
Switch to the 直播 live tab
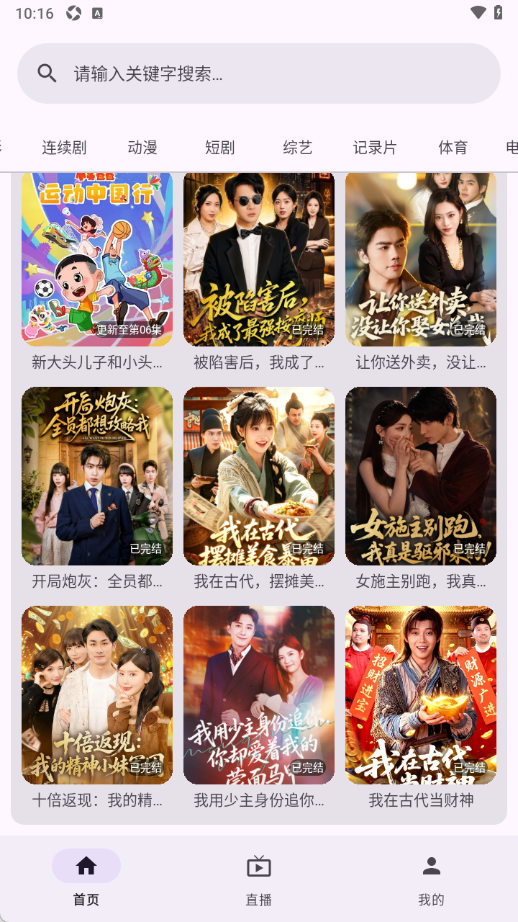pos(259,878)
